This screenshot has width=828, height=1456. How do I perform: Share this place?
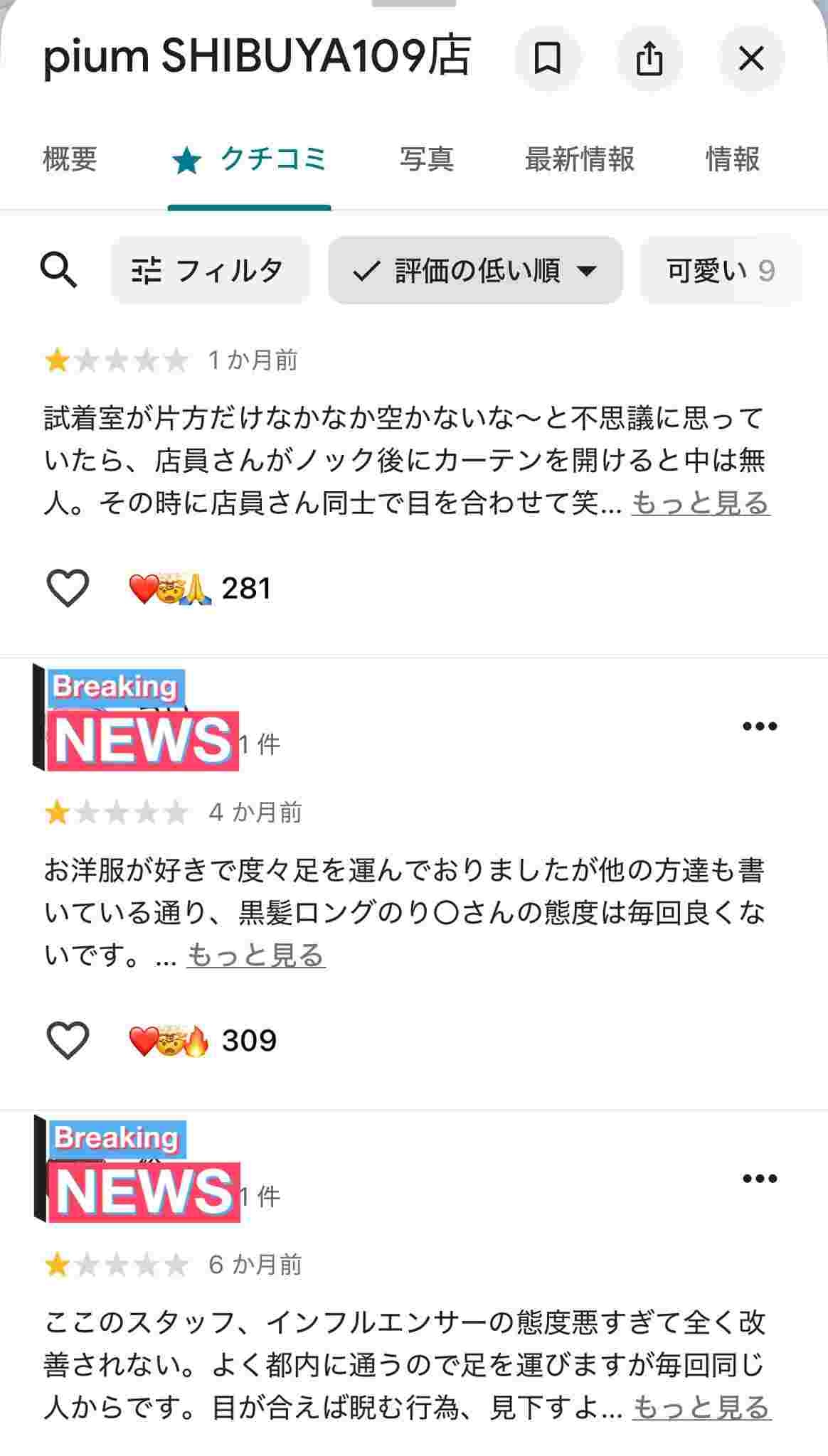click(x=649, y=58)
